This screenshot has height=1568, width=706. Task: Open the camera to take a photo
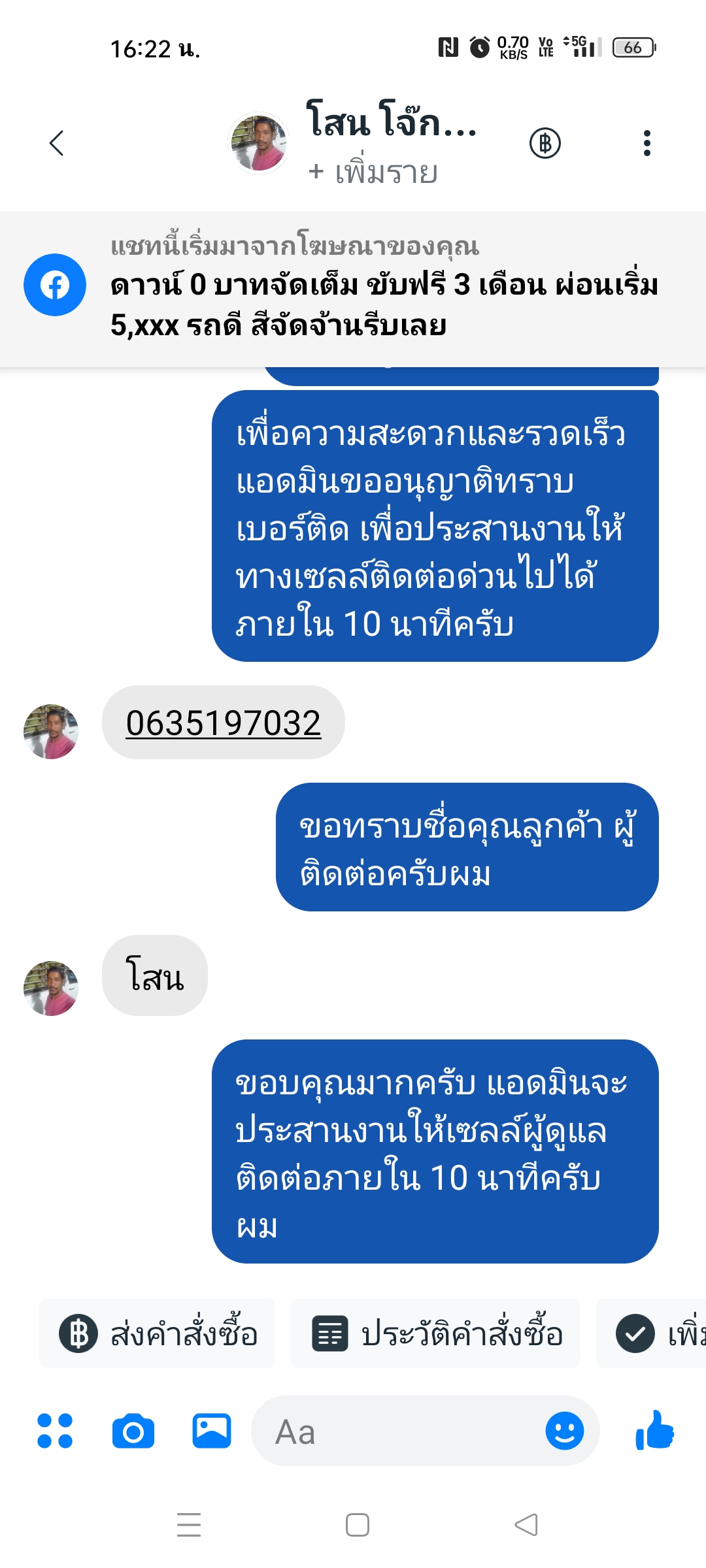pos(133,1431)
